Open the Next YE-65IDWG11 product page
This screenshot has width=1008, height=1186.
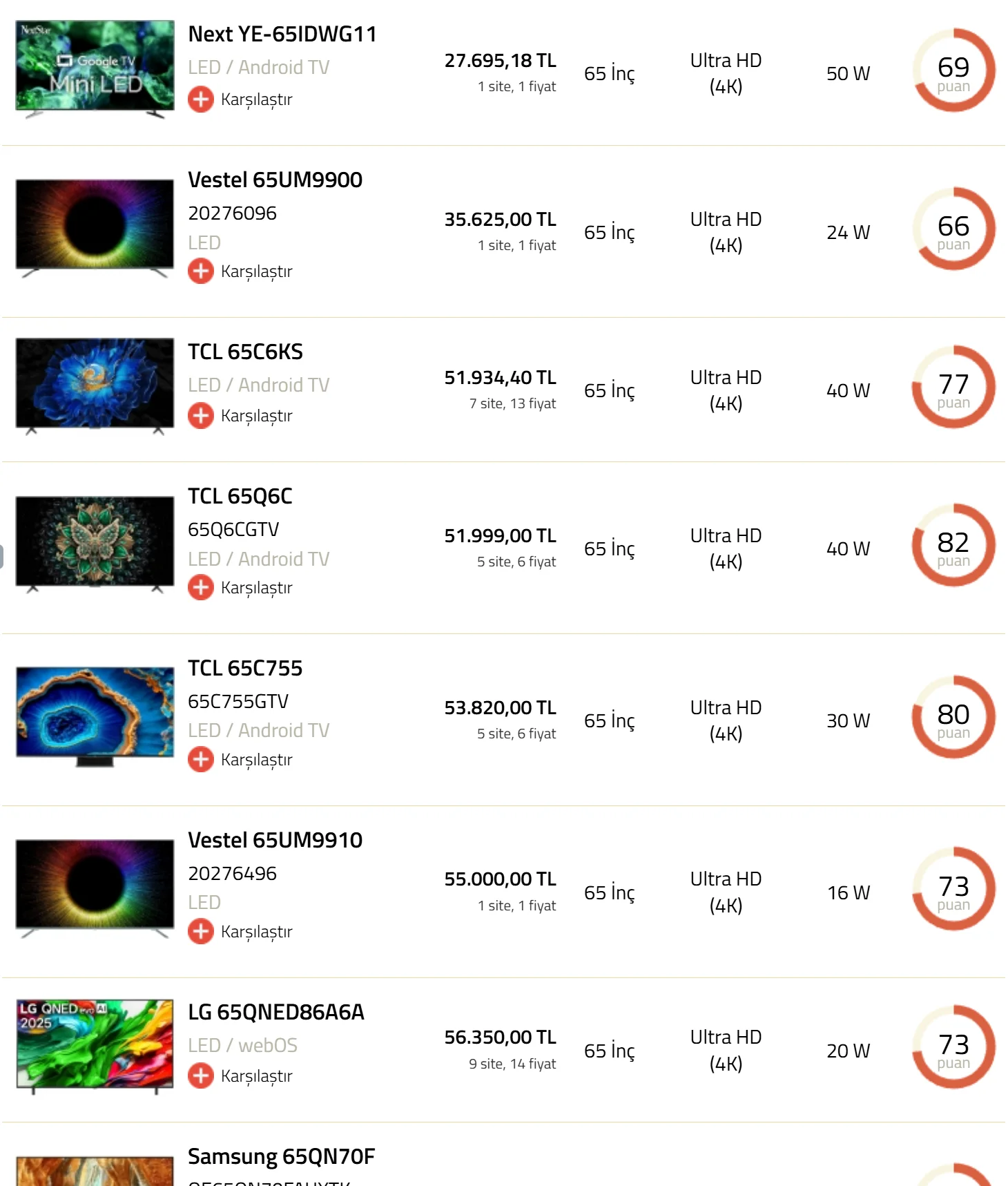coord(282,35)
